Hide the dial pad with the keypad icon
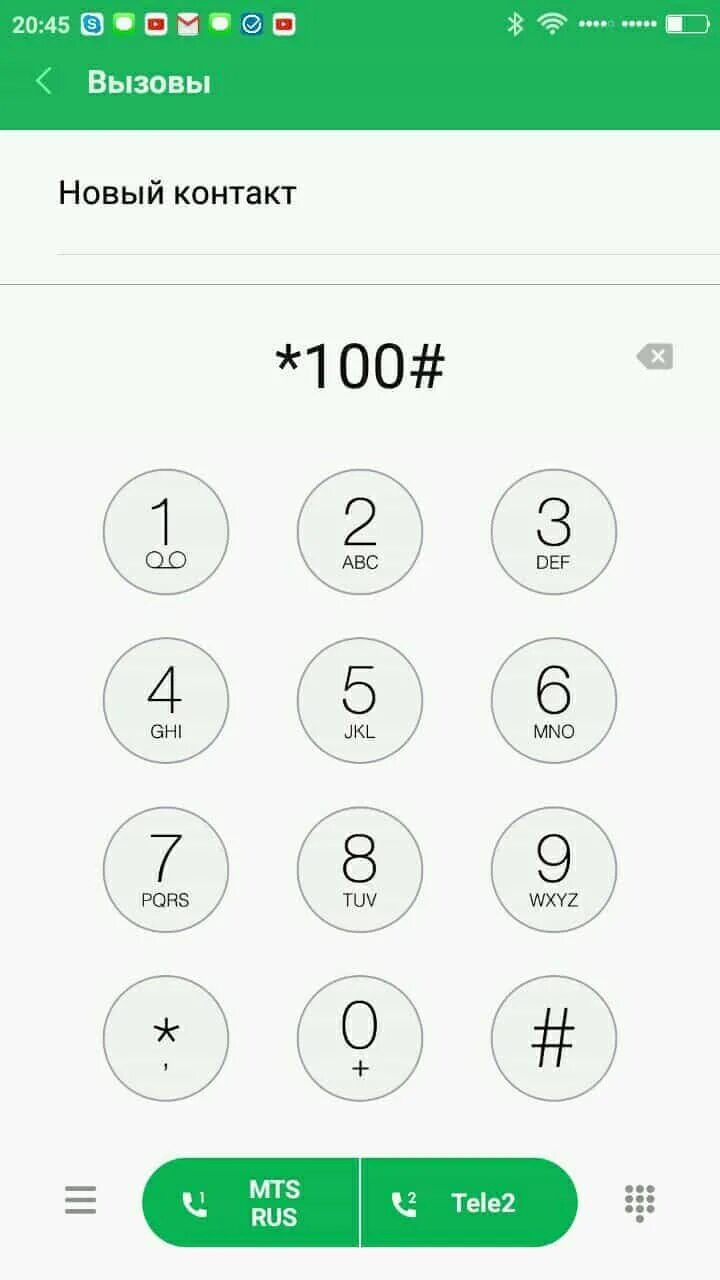720x1280 pixels. pos(639,1201)
